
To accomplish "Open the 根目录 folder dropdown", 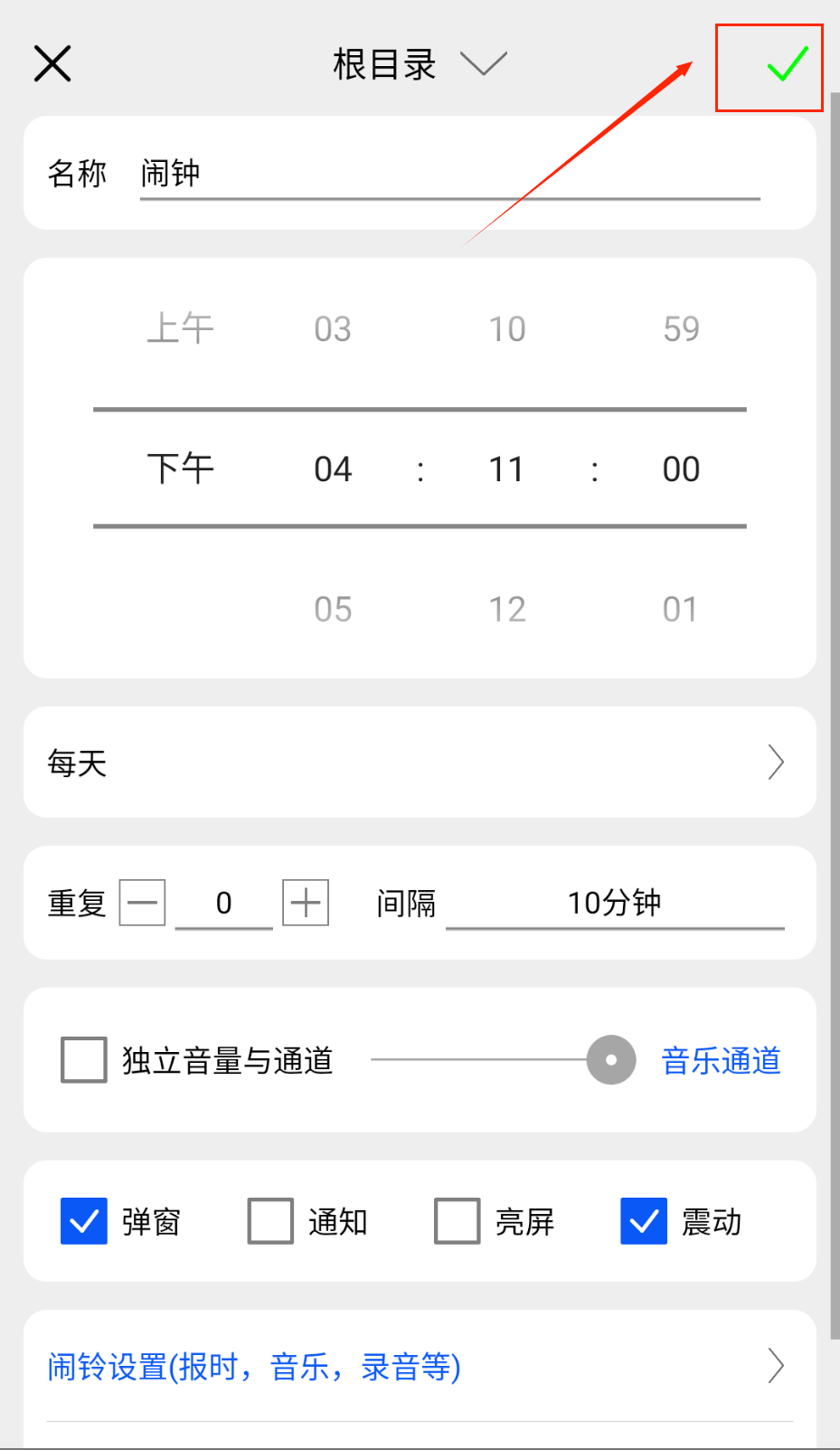I will coord(419,64).
